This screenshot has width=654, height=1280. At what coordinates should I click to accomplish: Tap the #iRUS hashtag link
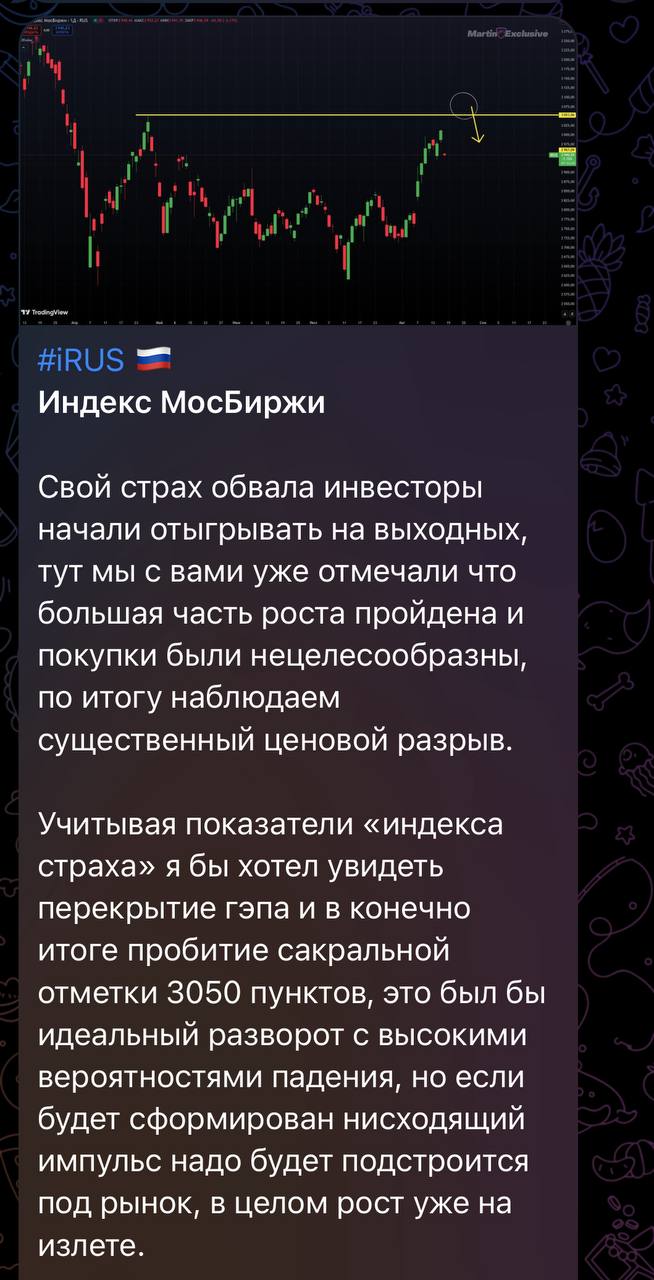click(x=81, y=361)
